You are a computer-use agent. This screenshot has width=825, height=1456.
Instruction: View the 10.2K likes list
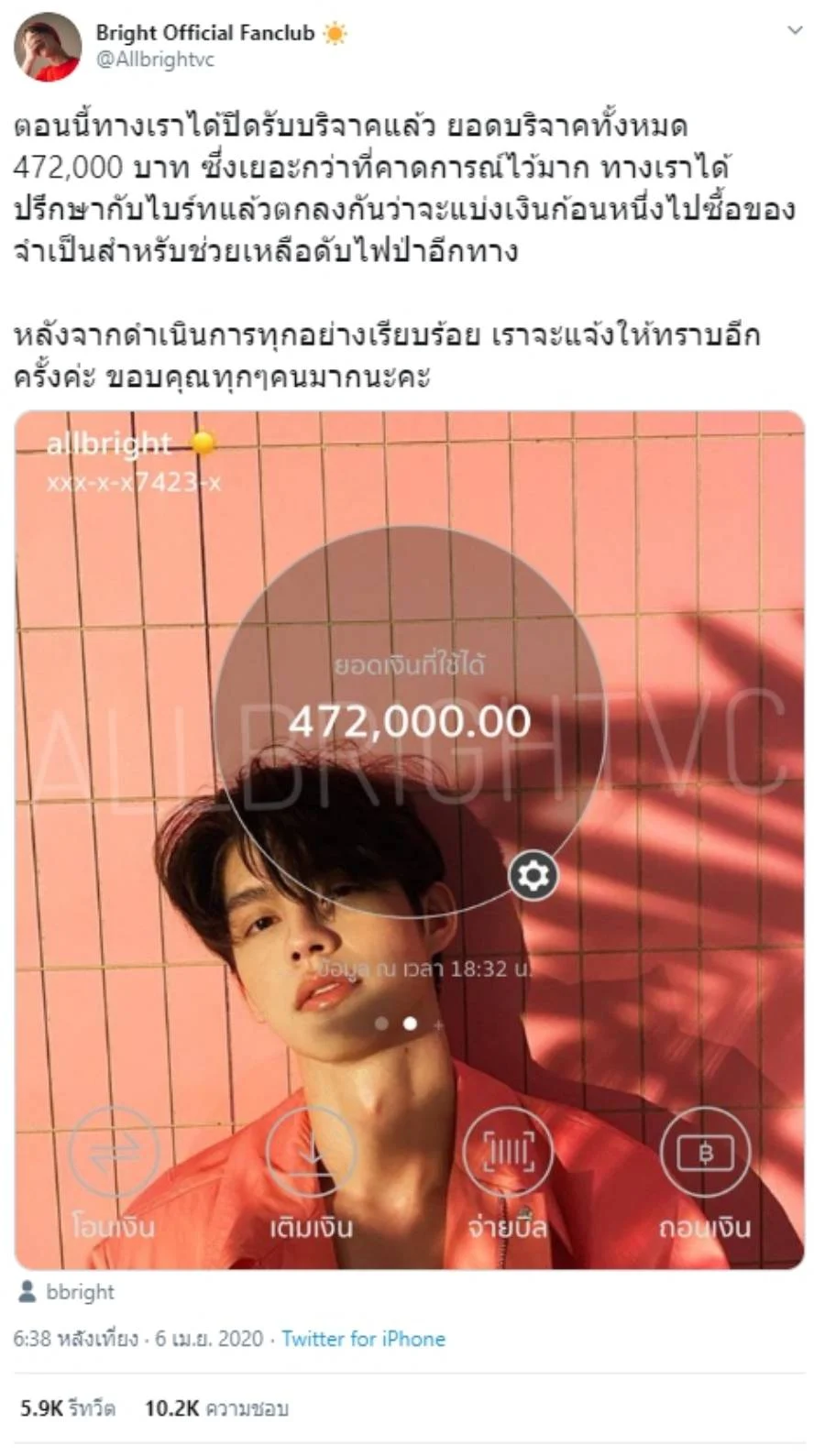(x=216, y=1408)
